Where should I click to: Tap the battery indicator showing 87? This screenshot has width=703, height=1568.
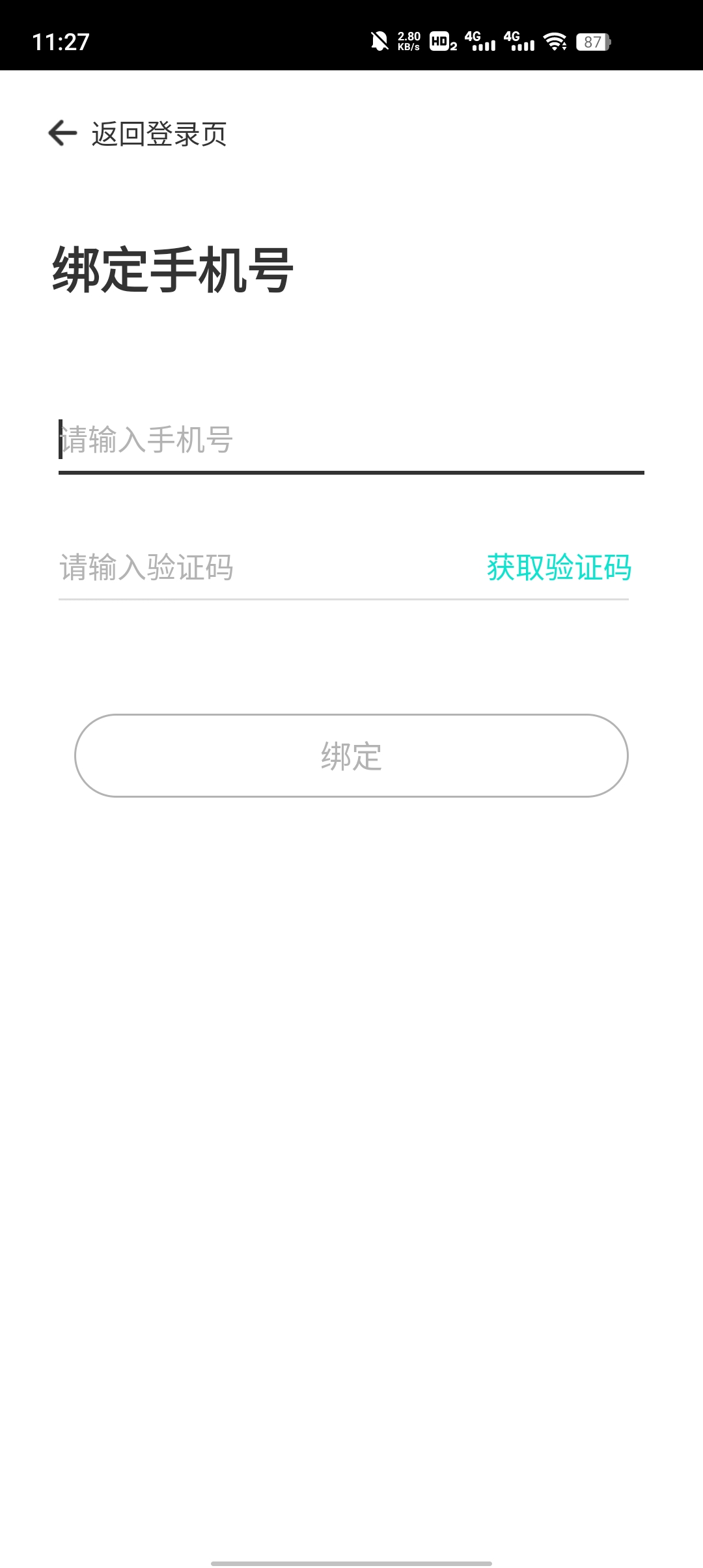(x=594, y=43)
